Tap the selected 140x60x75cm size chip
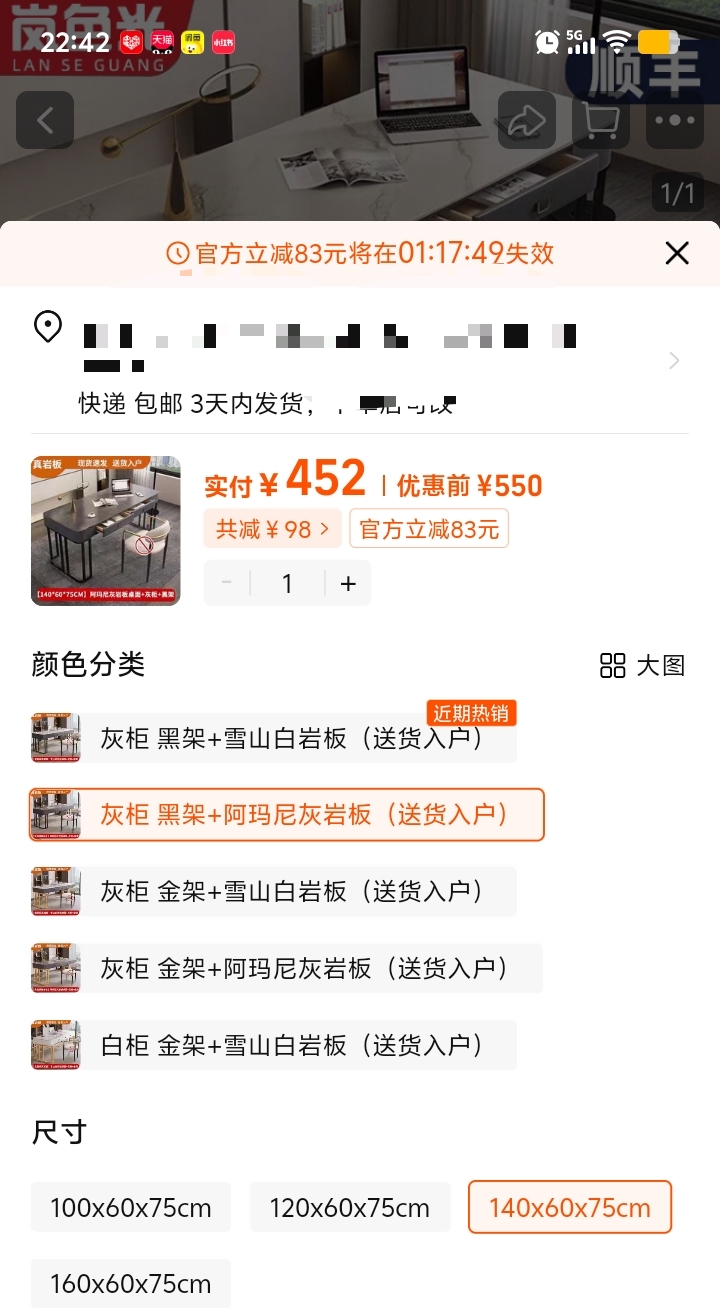The image size is (720, 1308). (x=569, y=1207)
